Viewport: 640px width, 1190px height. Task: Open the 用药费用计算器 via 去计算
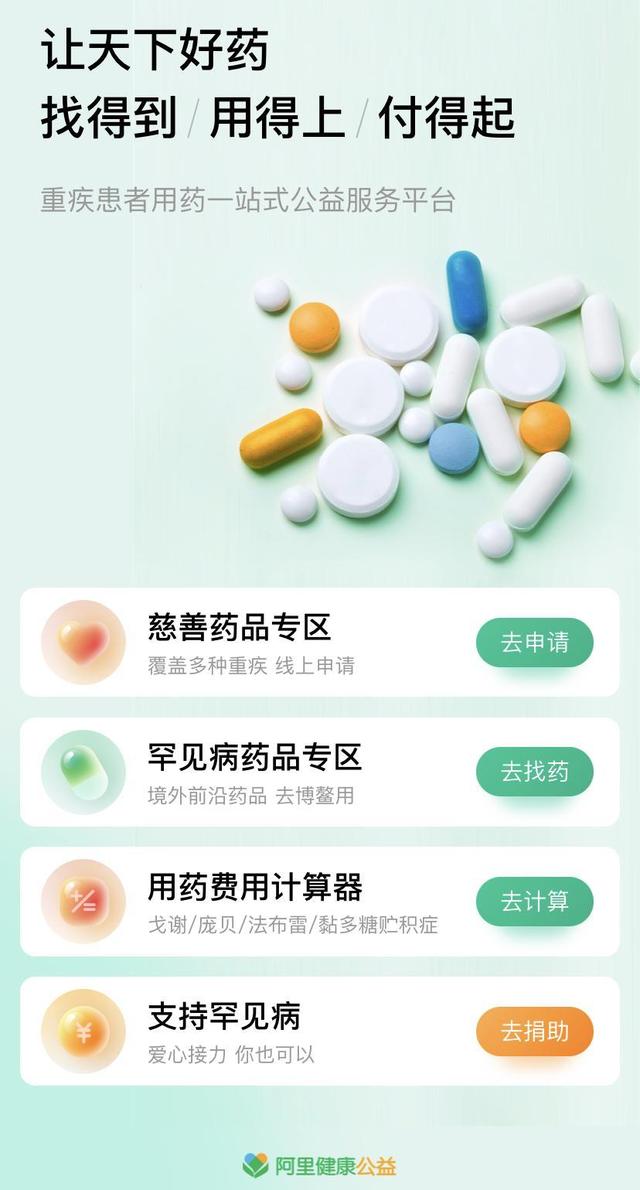click(x=534, y=901)
